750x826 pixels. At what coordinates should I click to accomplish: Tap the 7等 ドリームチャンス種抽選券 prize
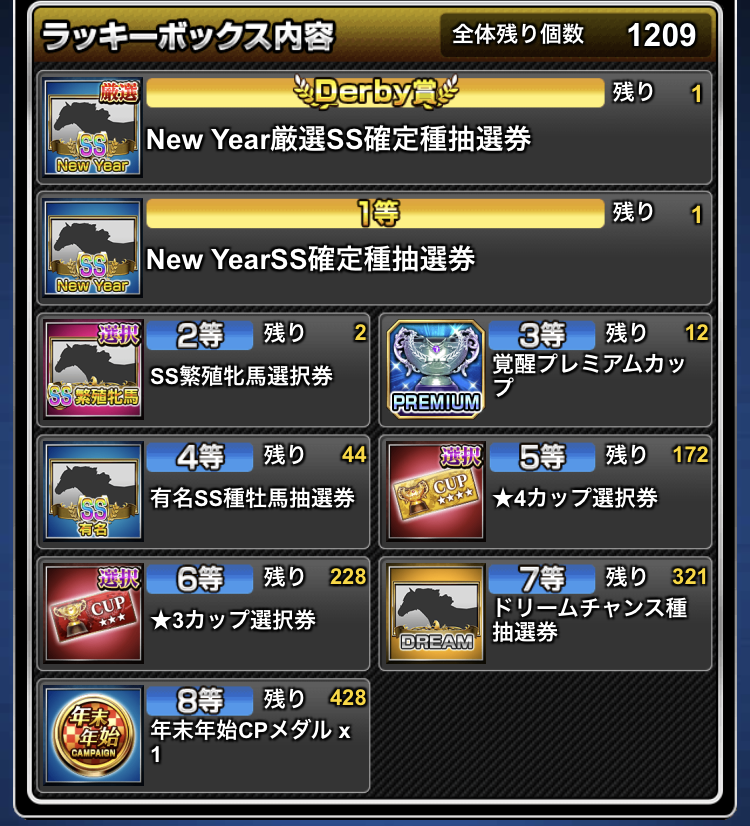coord(545,613)
